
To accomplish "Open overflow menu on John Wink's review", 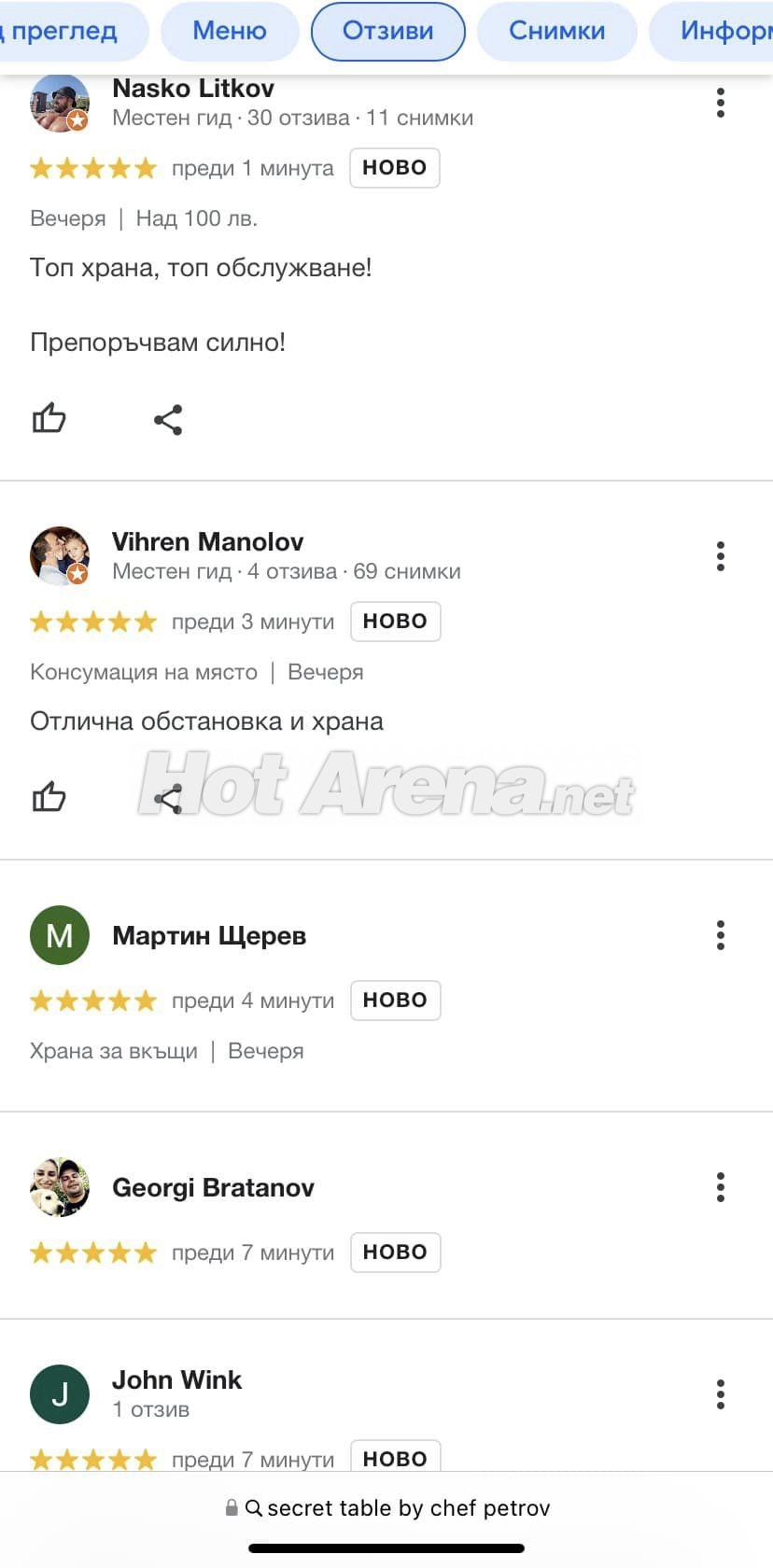I will tap(720, 1394).
